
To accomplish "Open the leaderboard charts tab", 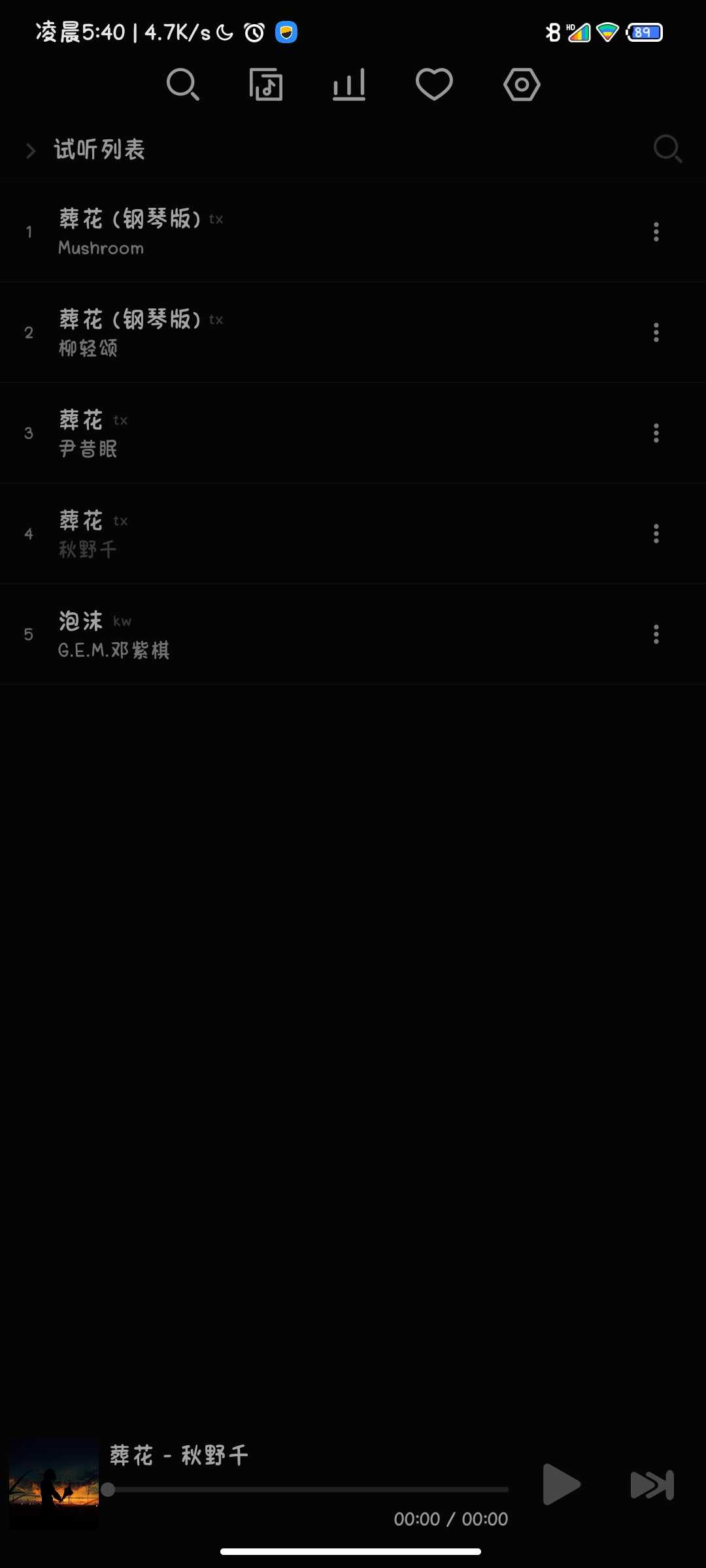I will (x=349, y=84).
